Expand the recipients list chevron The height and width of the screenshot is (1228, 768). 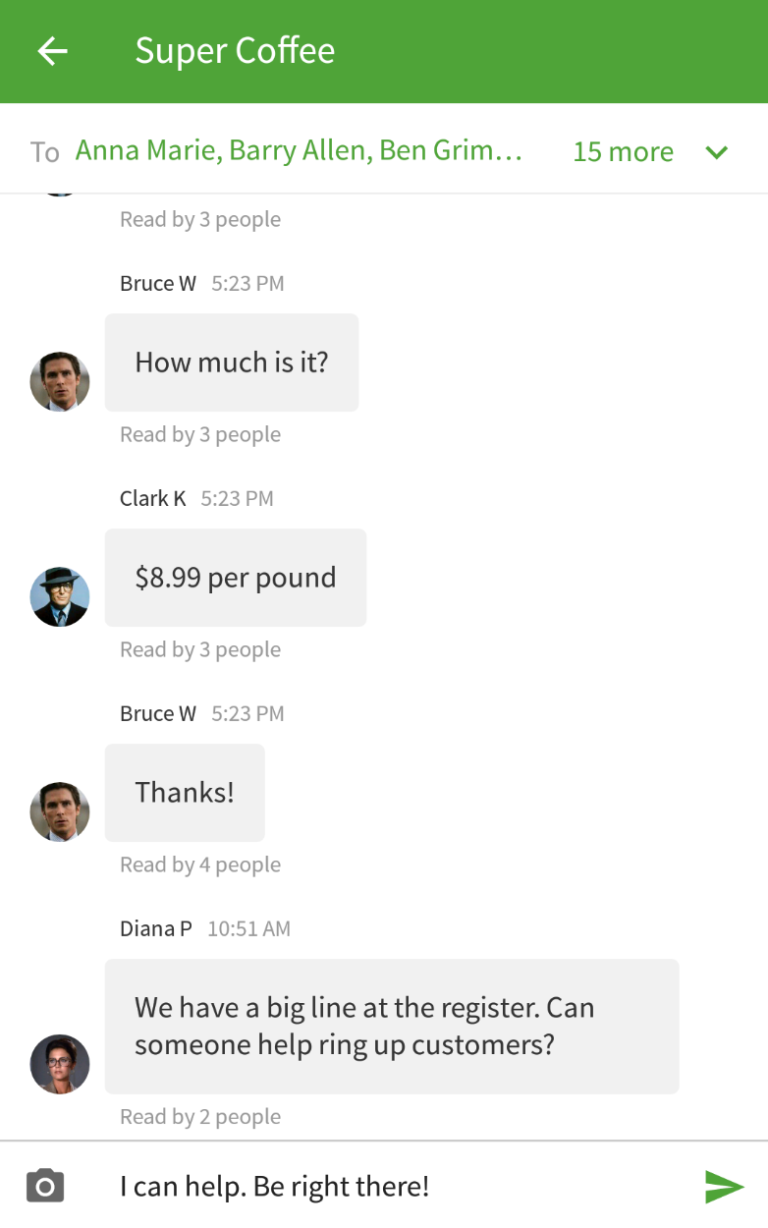point(716,152)
